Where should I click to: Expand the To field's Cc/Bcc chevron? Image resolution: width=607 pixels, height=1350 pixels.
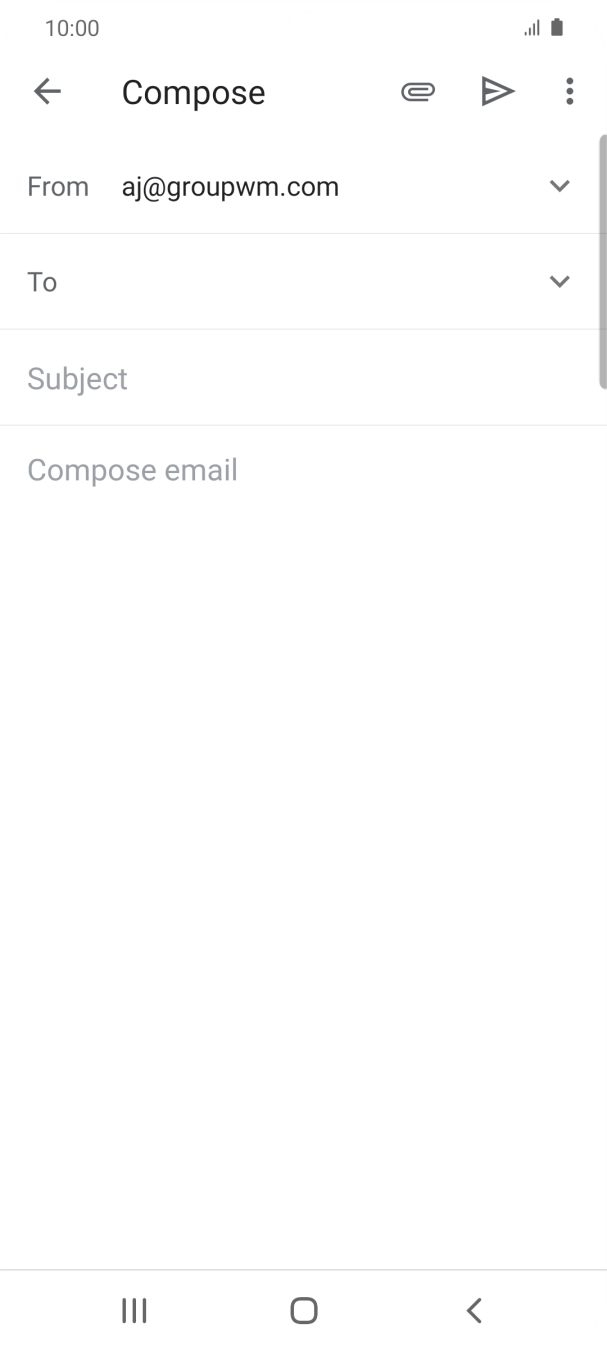pos(560,281)
